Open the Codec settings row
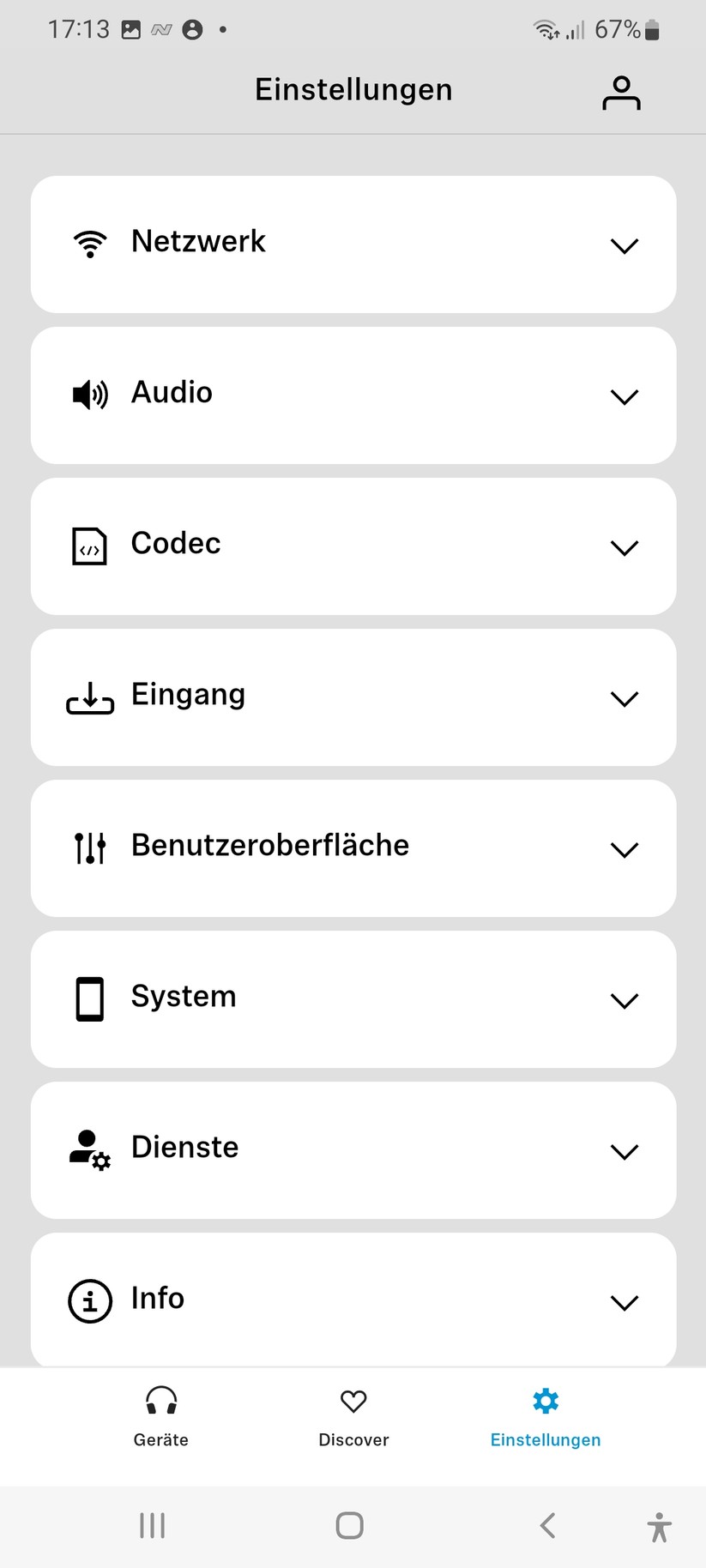 click(353, 545)
